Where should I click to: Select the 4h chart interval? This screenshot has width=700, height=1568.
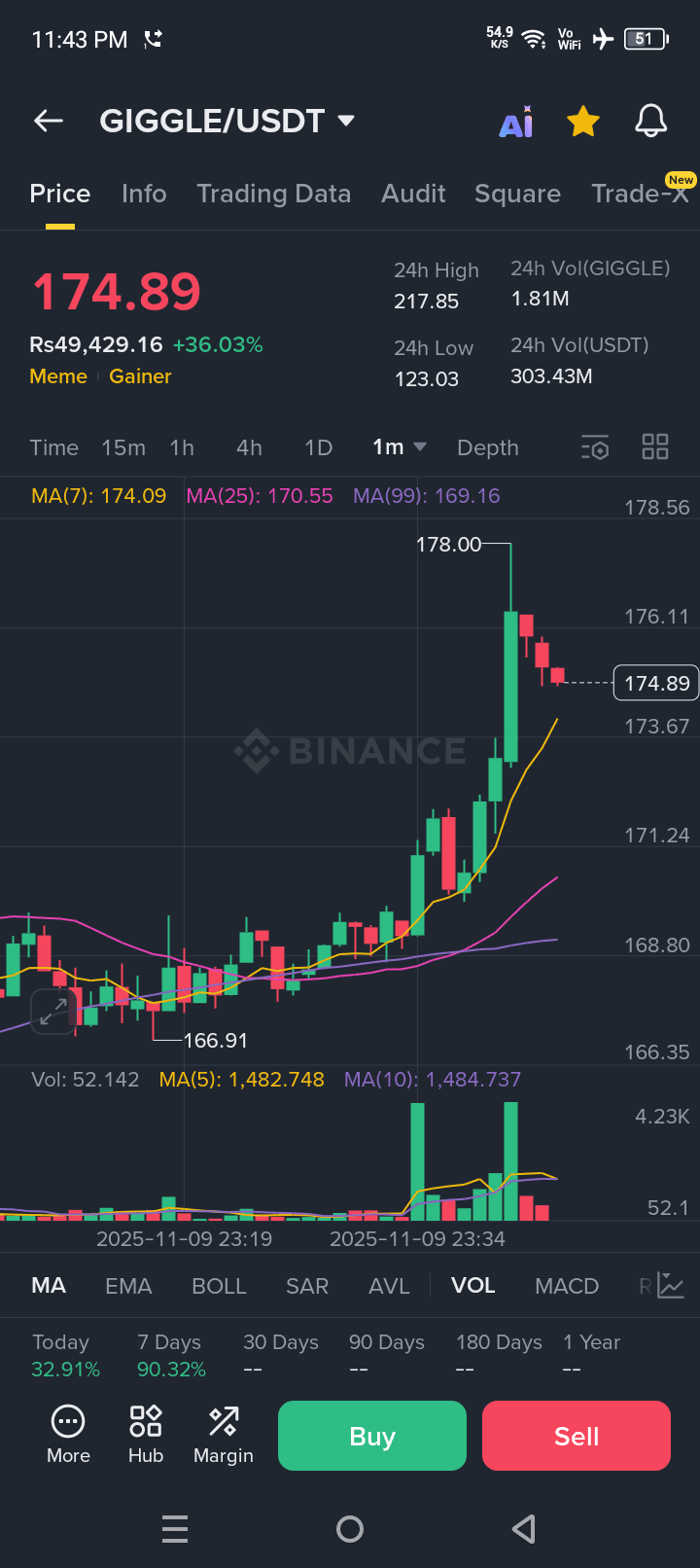tap(249, 447)
